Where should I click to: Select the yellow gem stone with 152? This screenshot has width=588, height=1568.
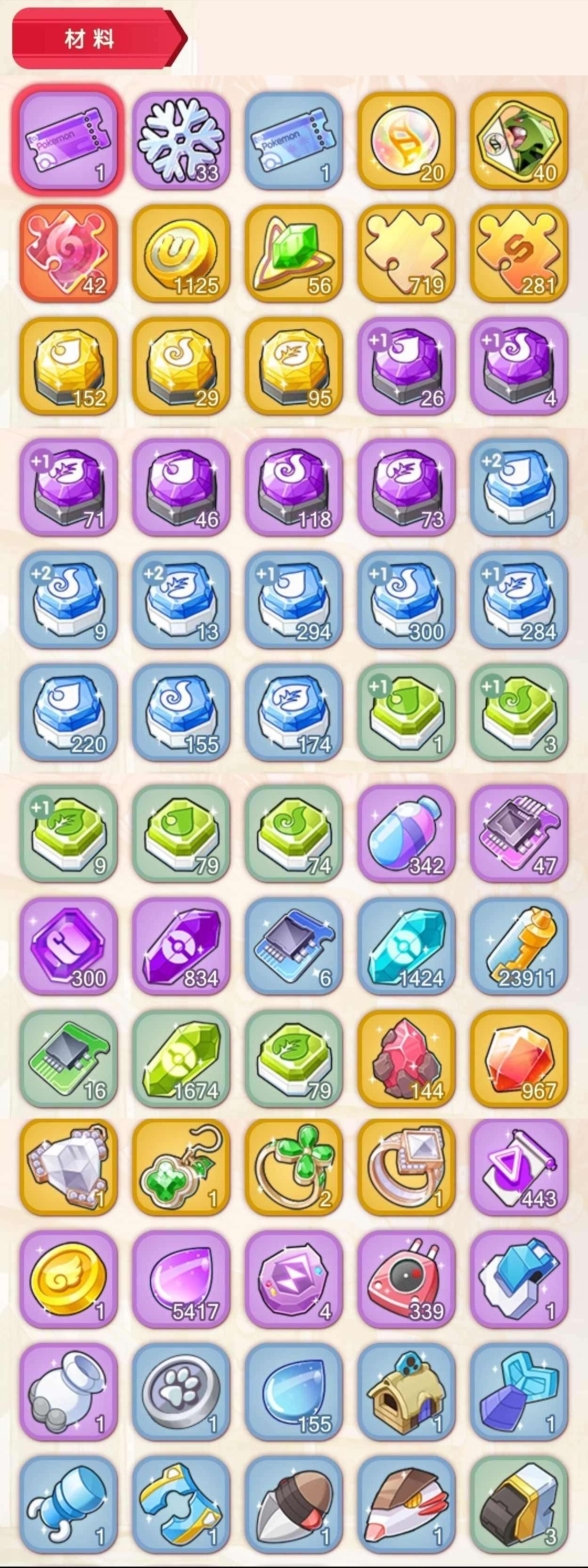(68, 366)
